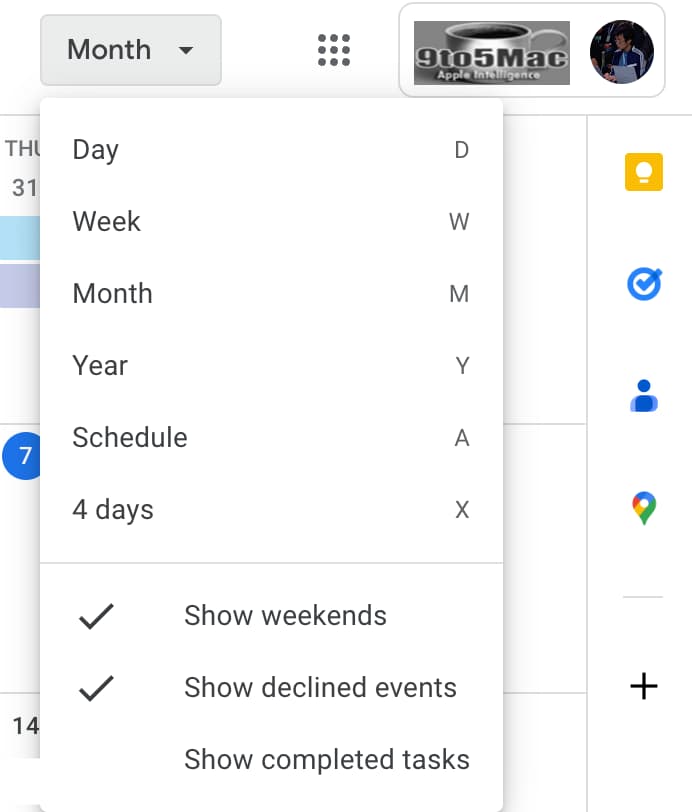
Task: Enable Show completed tasks
Action: pos(326,760)
